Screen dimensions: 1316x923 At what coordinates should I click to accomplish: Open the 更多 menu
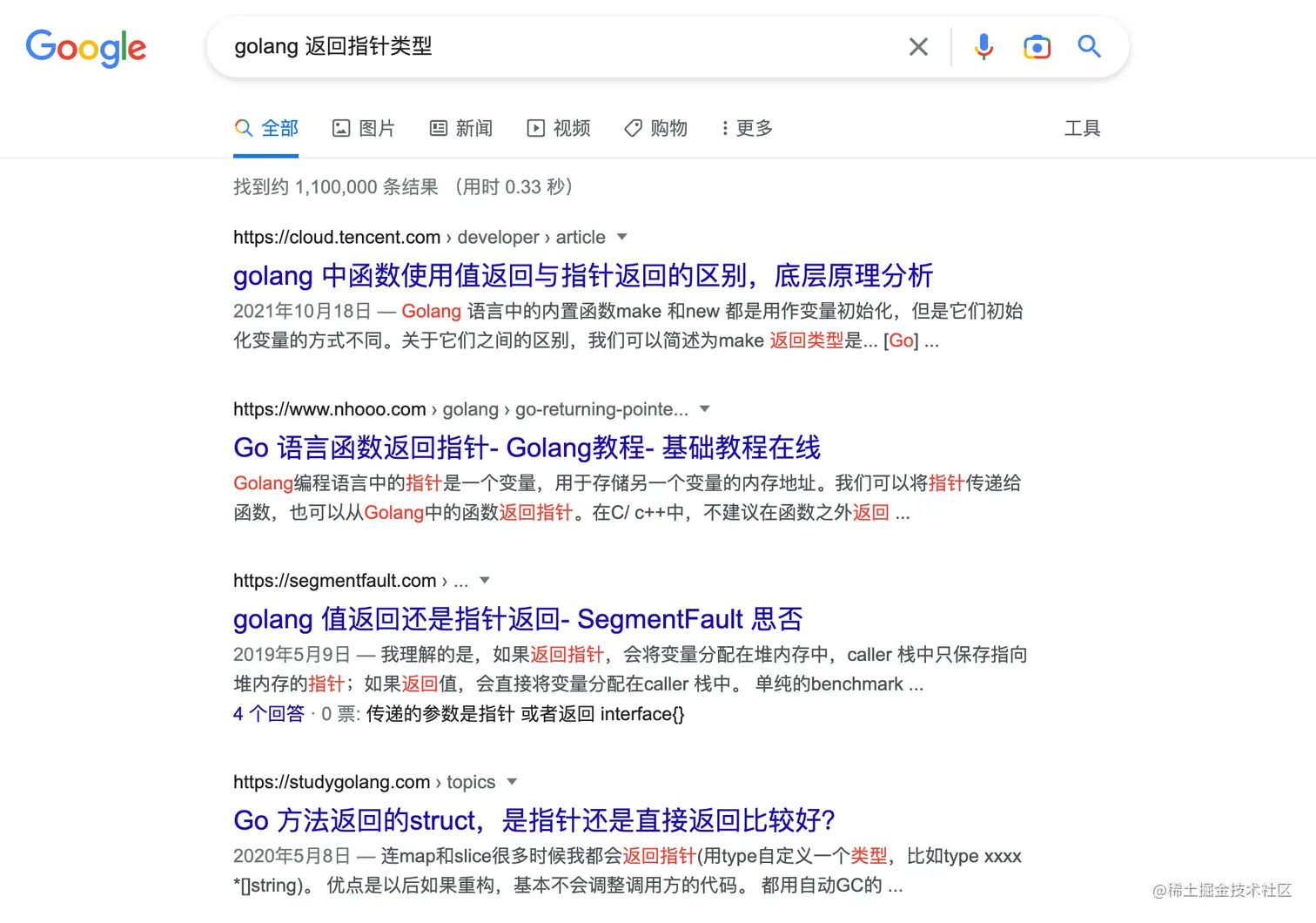tap(747, 129)
